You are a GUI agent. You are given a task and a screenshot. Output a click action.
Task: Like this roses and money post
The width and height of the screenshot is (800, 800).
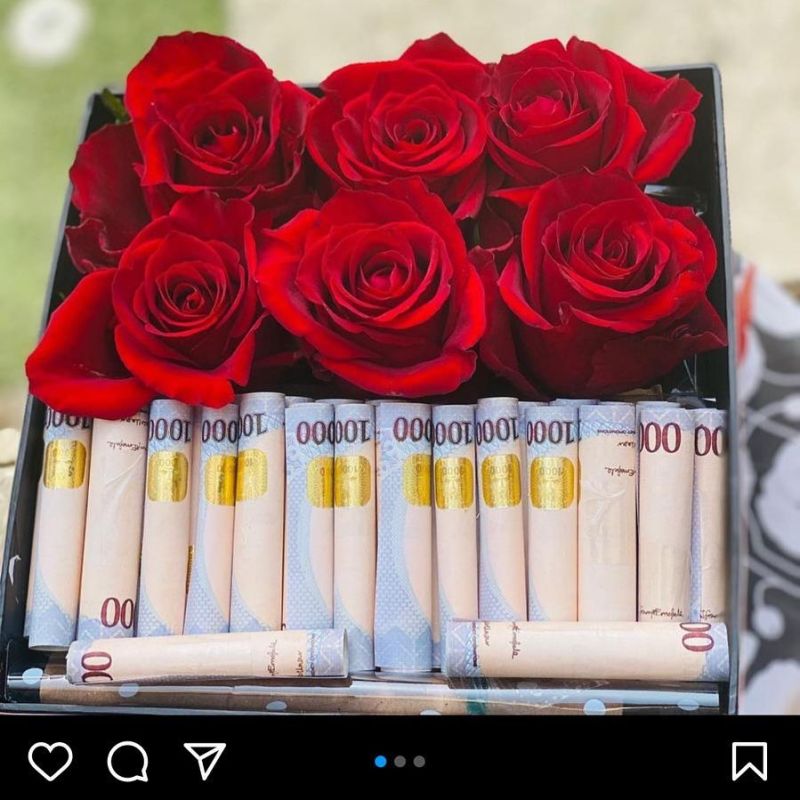50,761
